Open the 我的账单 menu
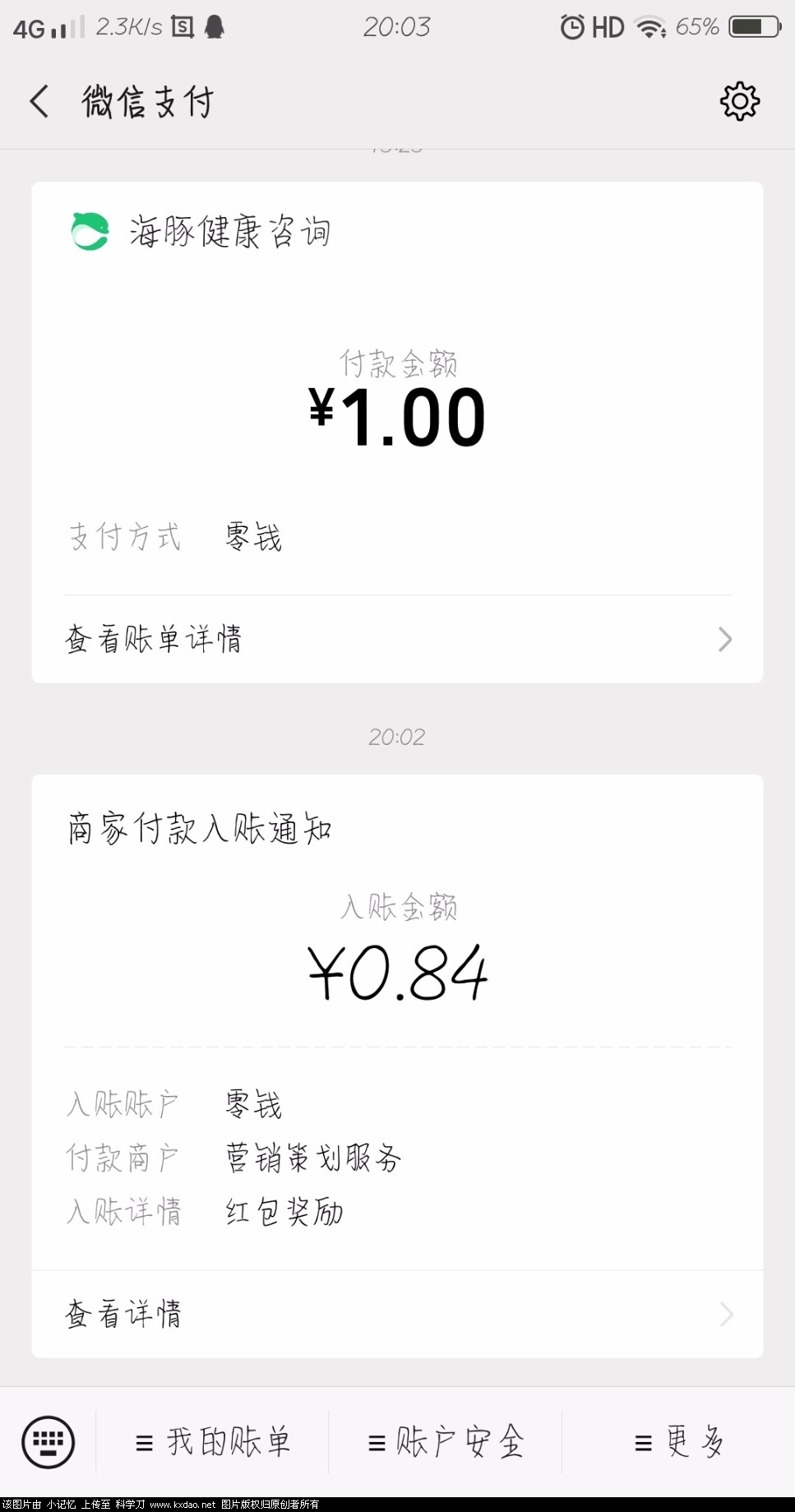 click(x=213, y=1441)
